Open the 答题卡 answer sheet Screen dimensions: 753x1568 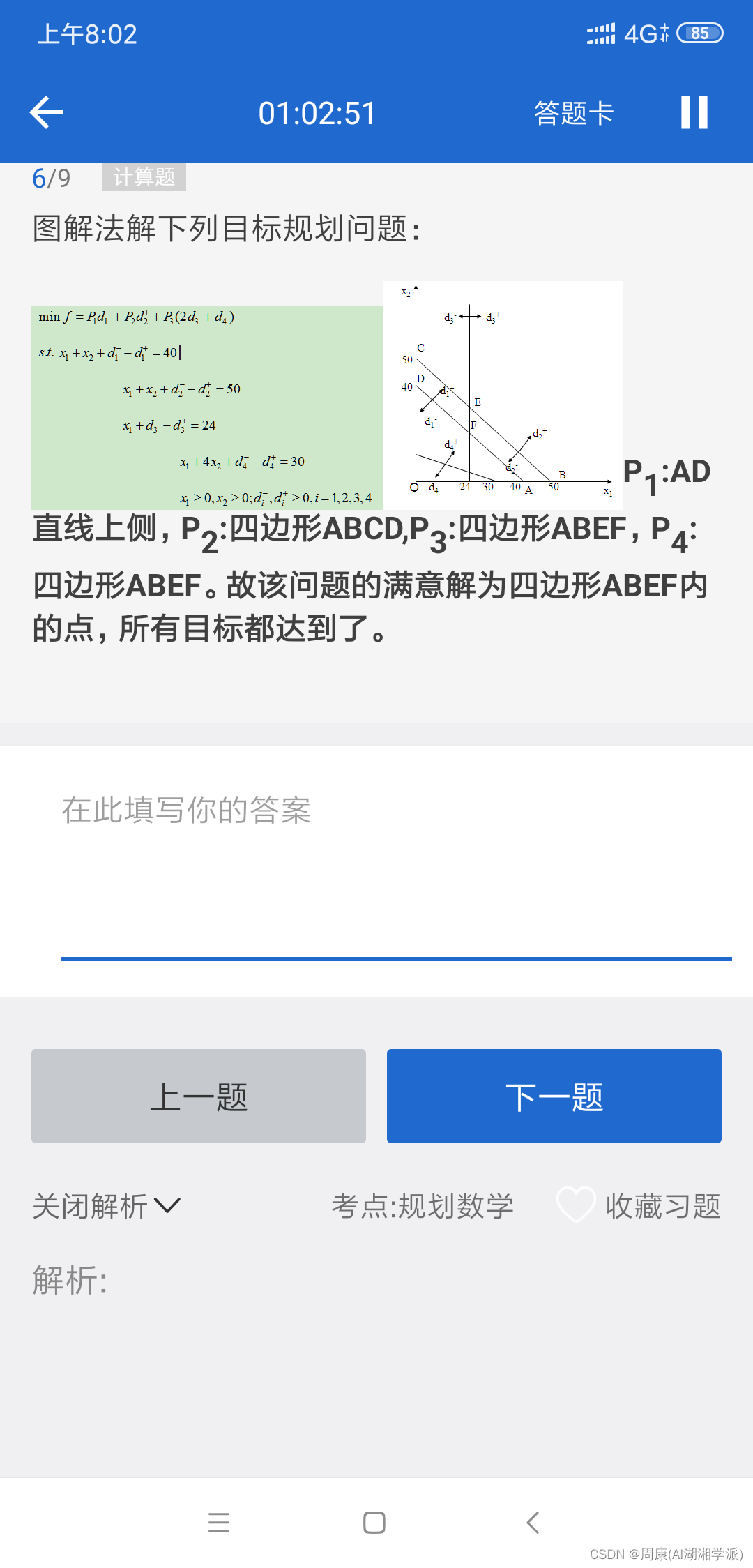click(573, 112)
